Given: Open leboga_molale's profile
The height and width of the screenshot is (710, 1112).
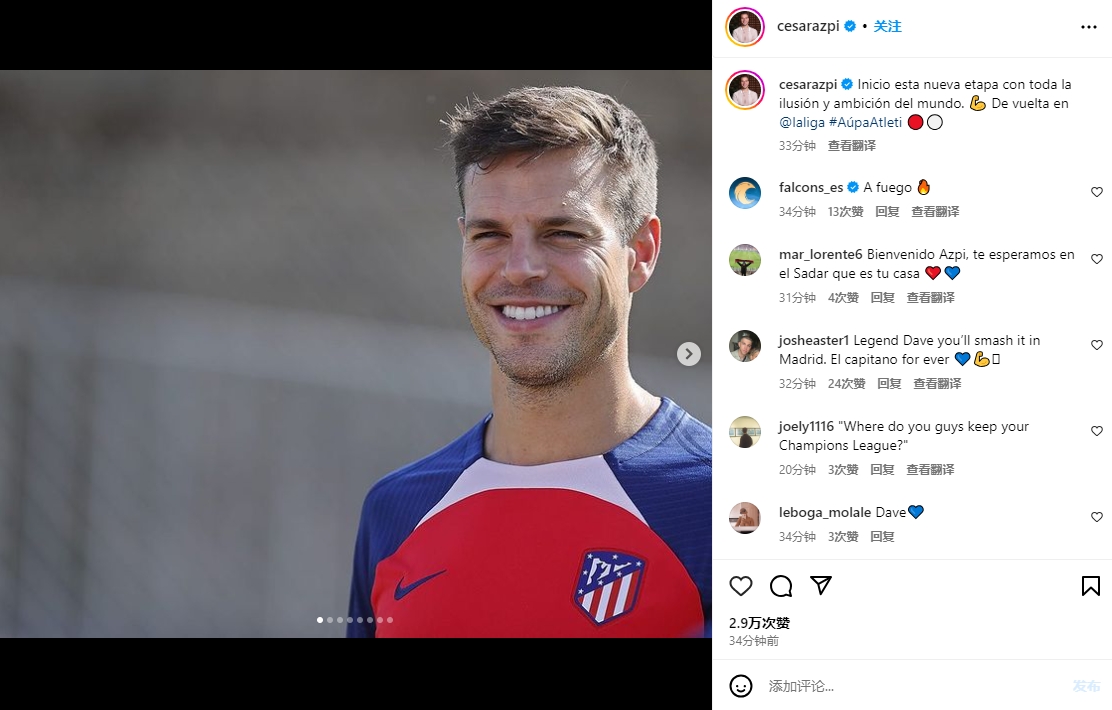Looking at the screenshot, I should coord(825,512).
